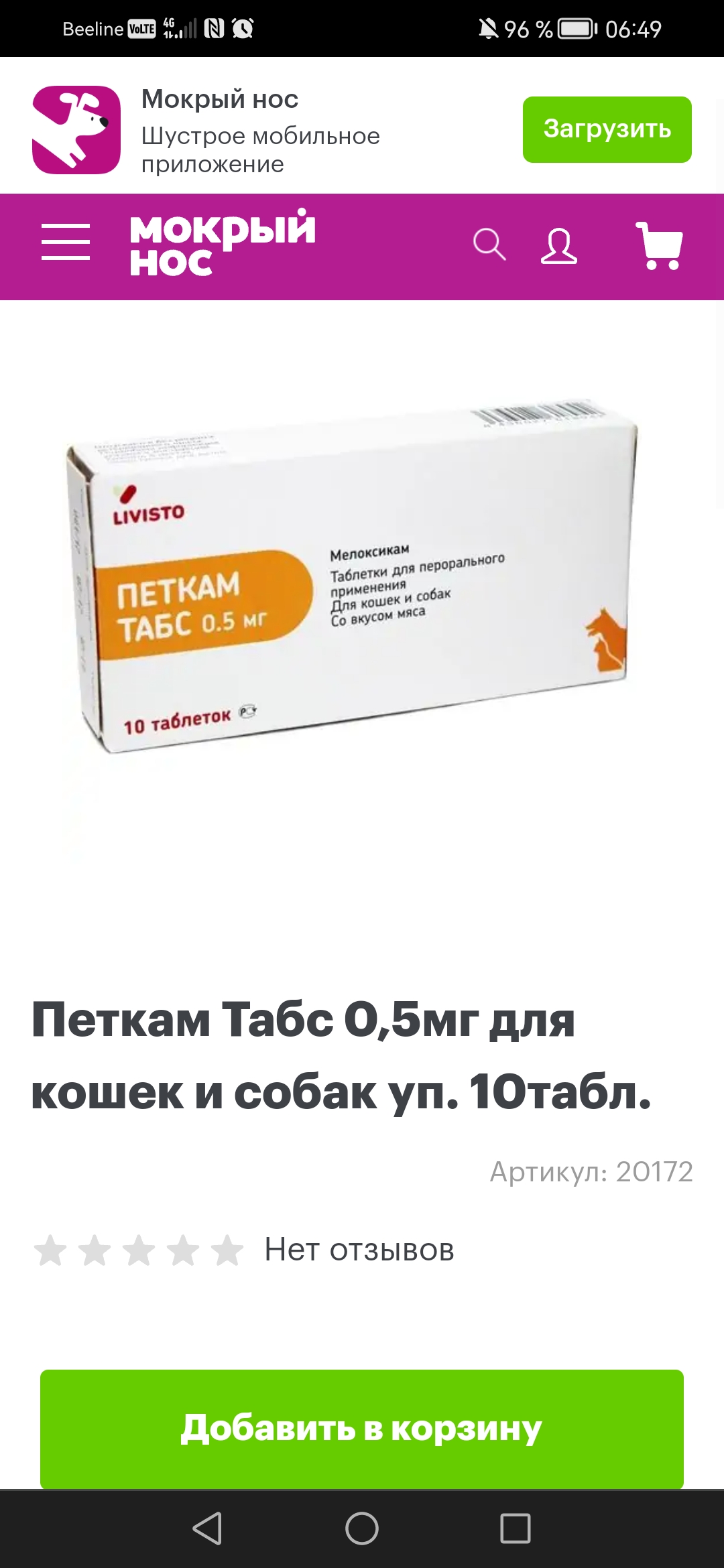This screenshot has width=724, height=1568.
Task: Add product with Добавить в корзину
Action: coord(362,1429)
